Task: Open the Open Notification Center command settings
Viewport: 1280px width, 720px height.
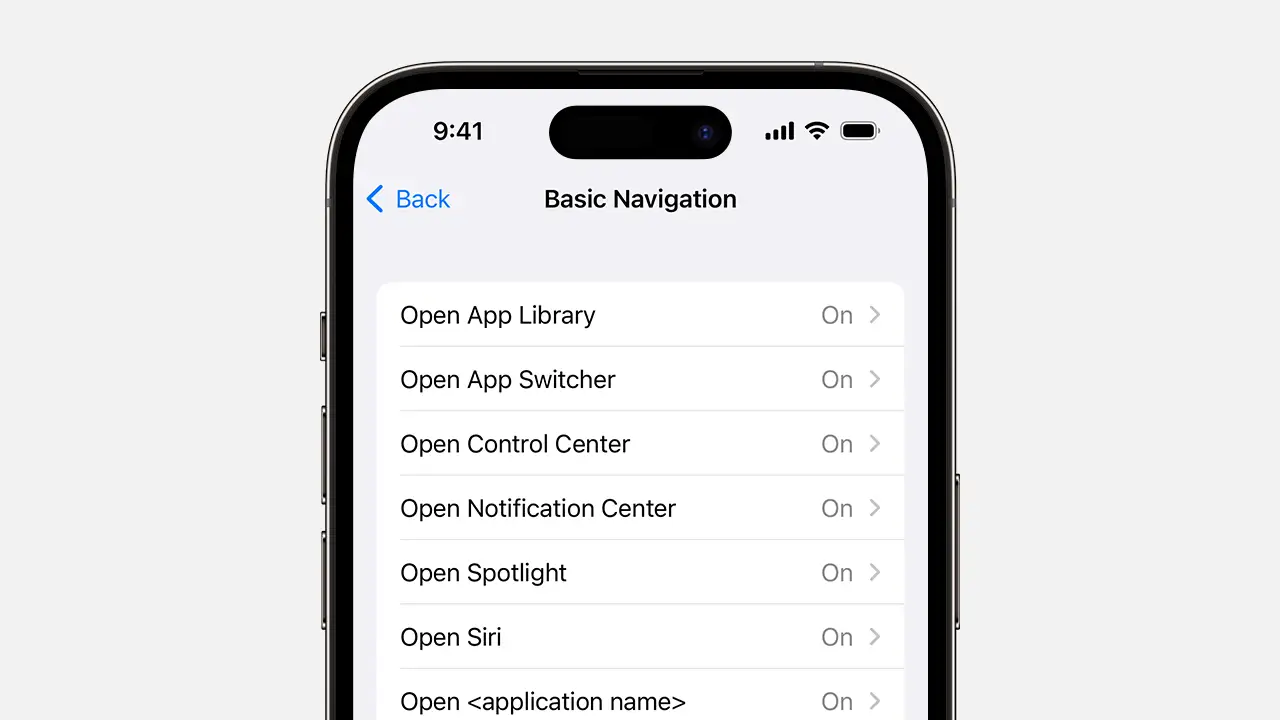Action: point(640,508)
